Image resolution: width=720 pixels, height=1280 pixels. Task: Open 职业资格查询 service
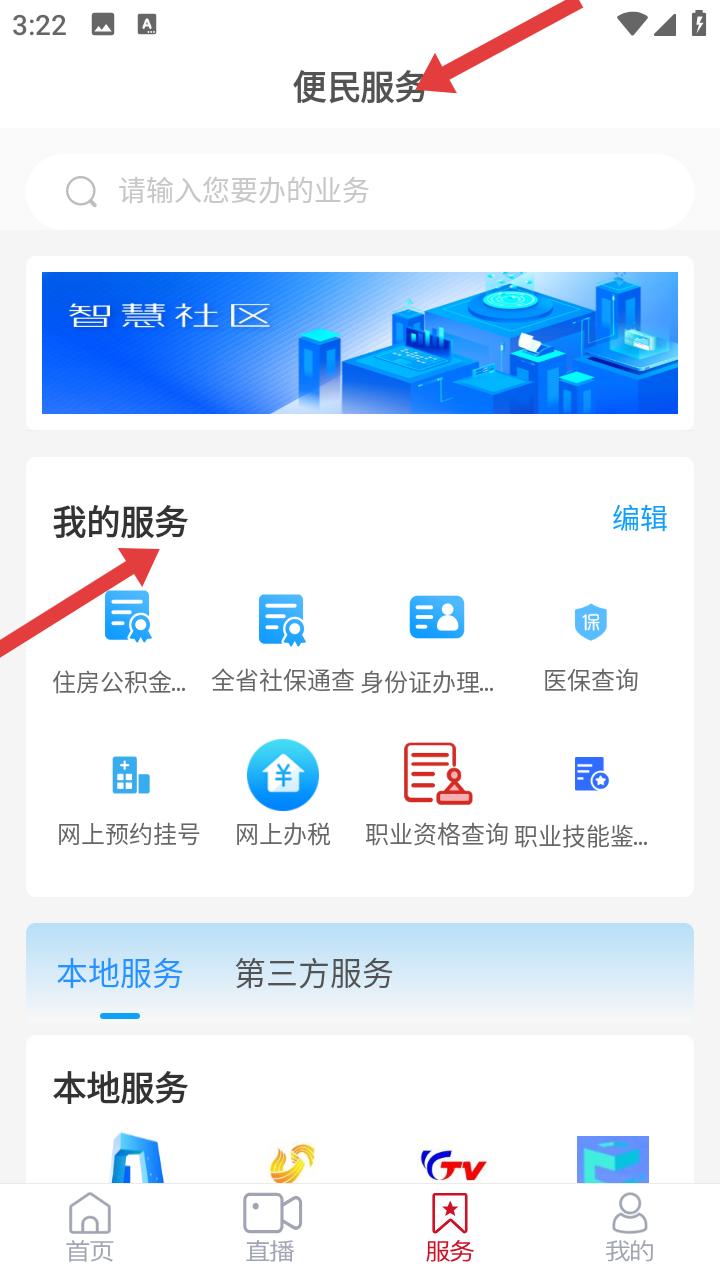click(x=437, y=795)
